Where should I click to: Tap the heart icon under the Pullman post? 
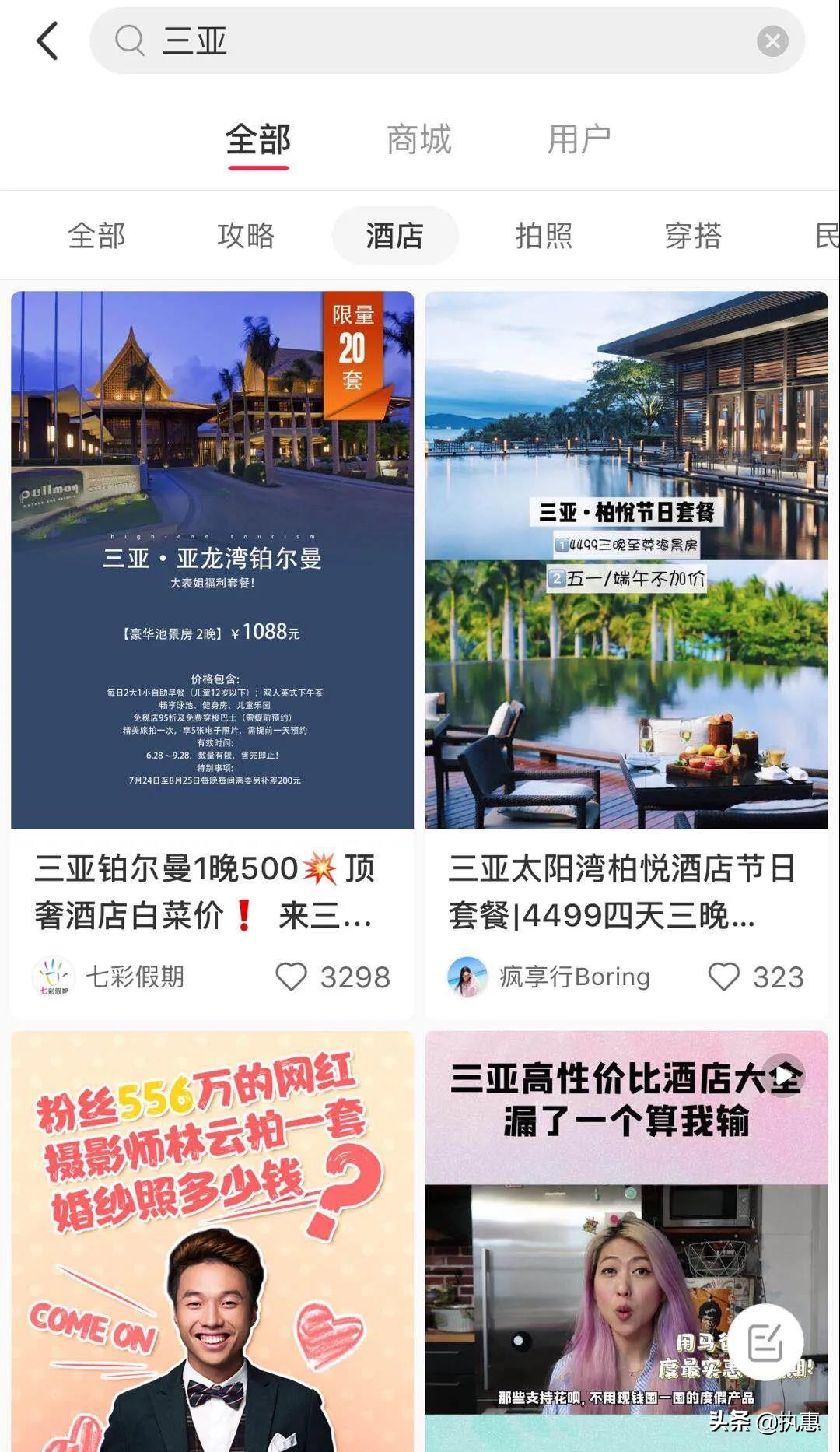293,977
